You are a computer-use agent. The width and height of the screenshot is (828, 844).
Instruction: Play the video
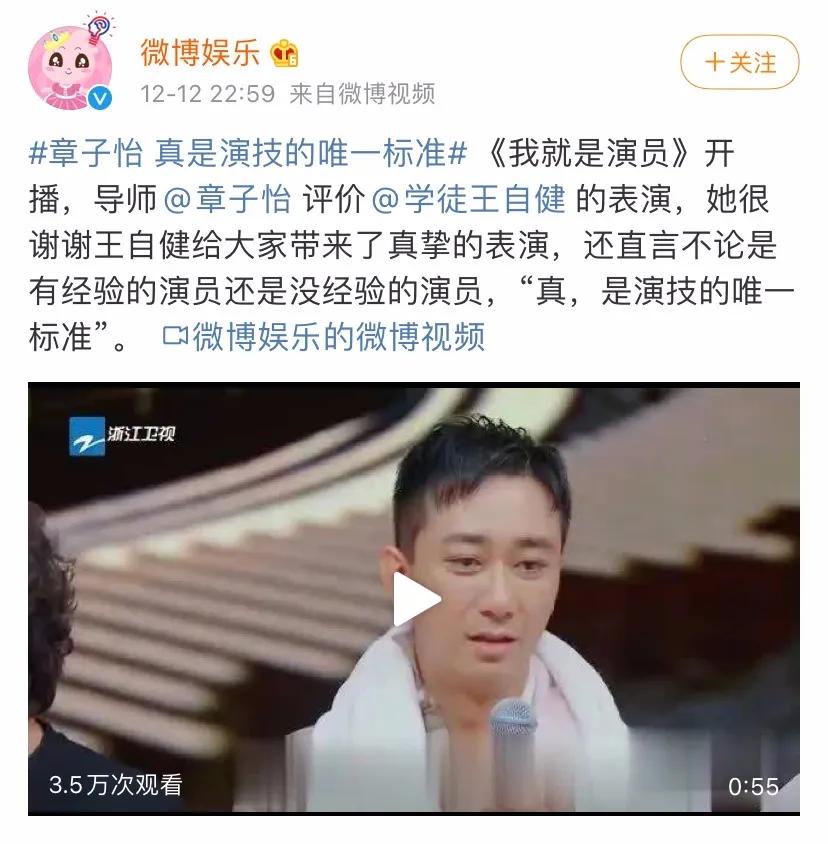click(414, 599)
